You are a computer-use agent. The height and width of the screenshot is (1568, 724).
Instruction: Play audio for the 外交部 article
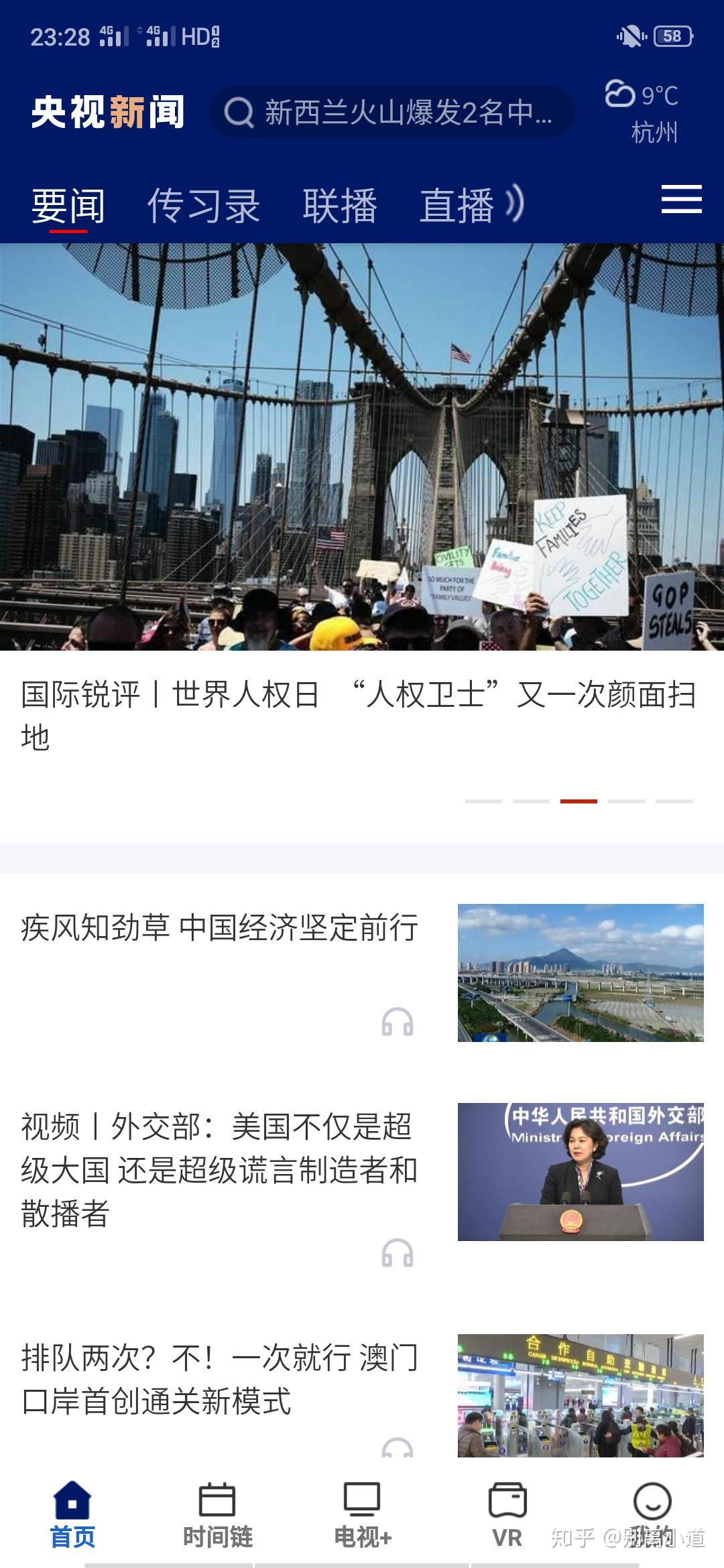pyautogui.click(x=398, y=1252)
